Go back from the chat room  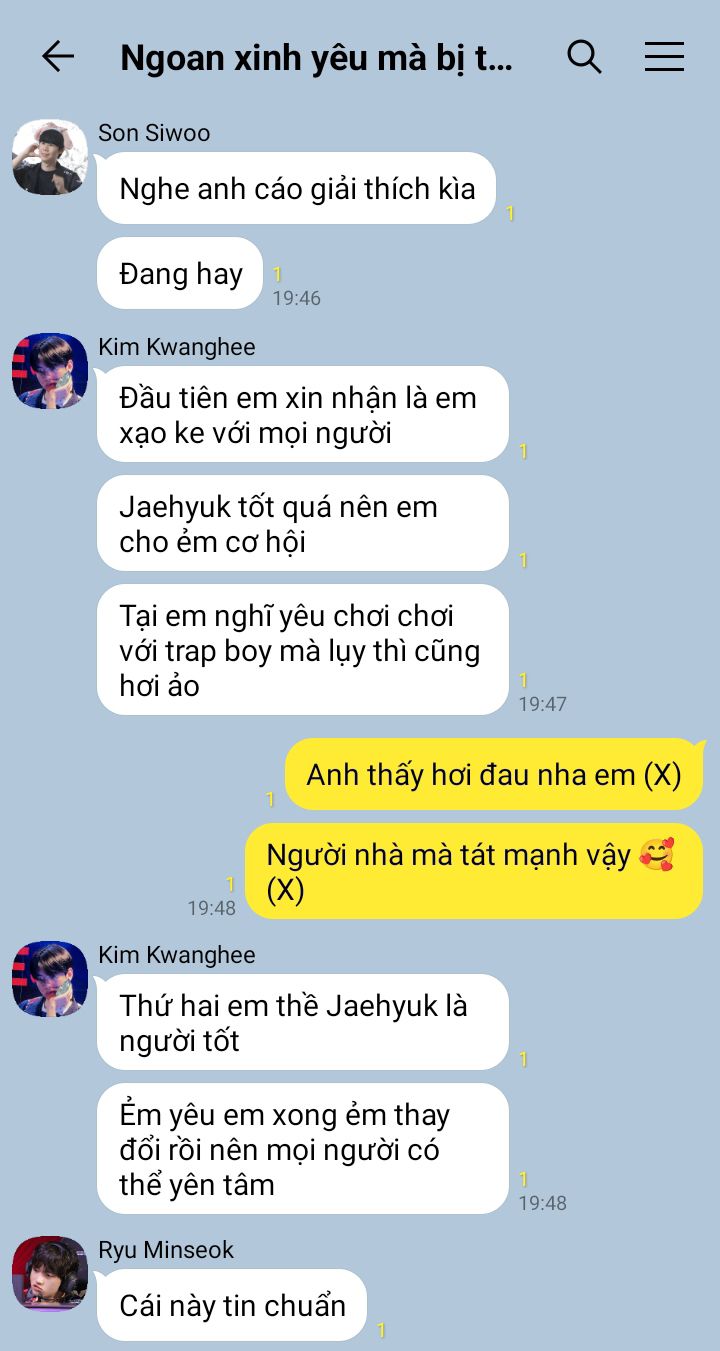point(58,57)
